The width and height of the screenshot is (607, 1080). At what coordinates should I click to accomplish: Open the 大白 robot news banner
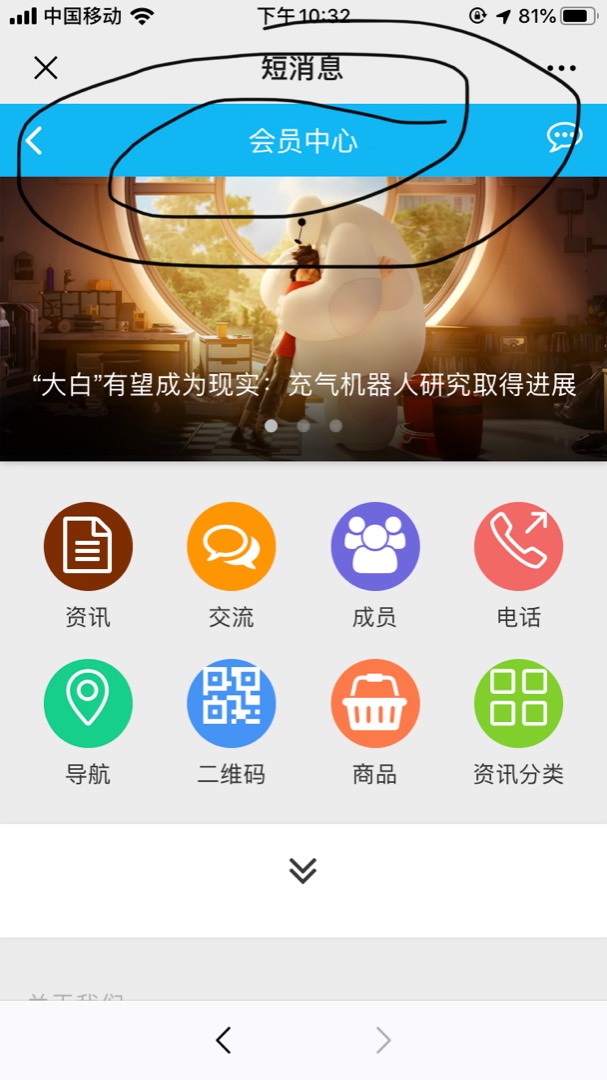pos(303,320)
